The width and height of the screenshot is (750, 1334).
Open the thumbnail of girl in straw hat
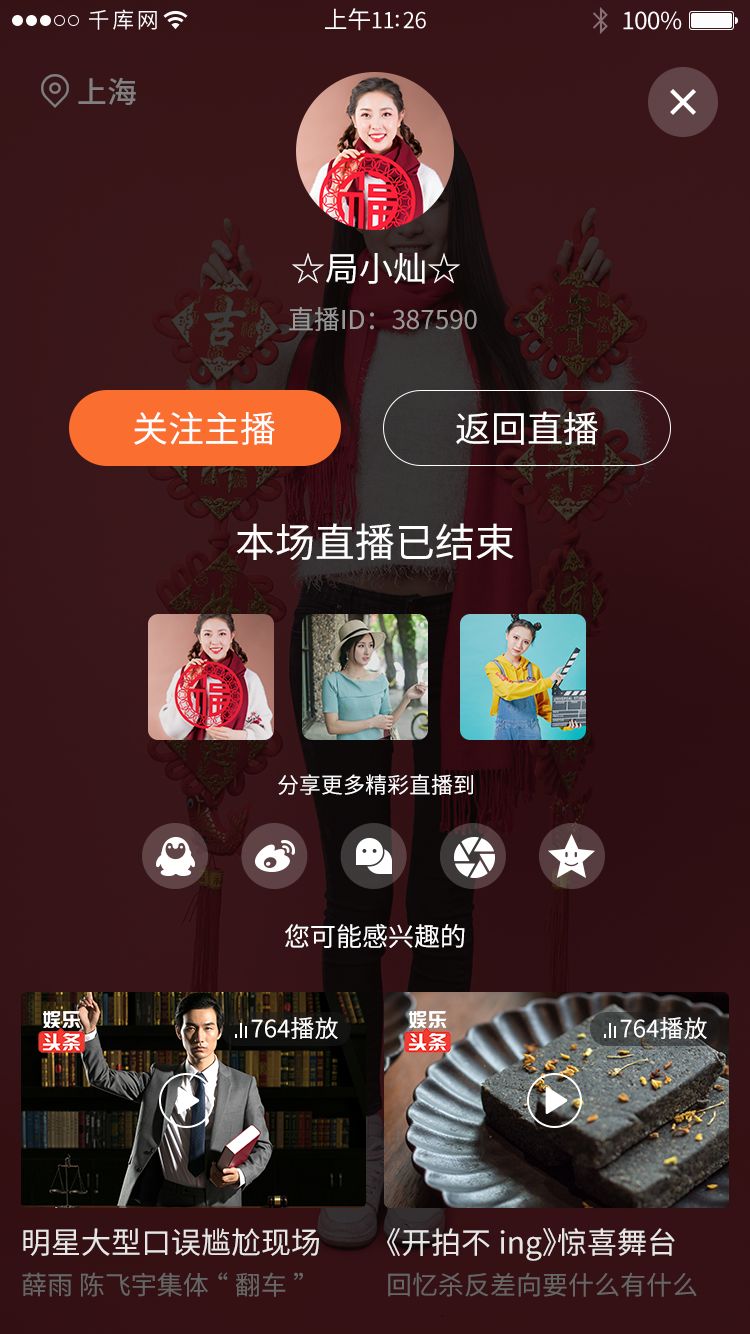[365, 677]
